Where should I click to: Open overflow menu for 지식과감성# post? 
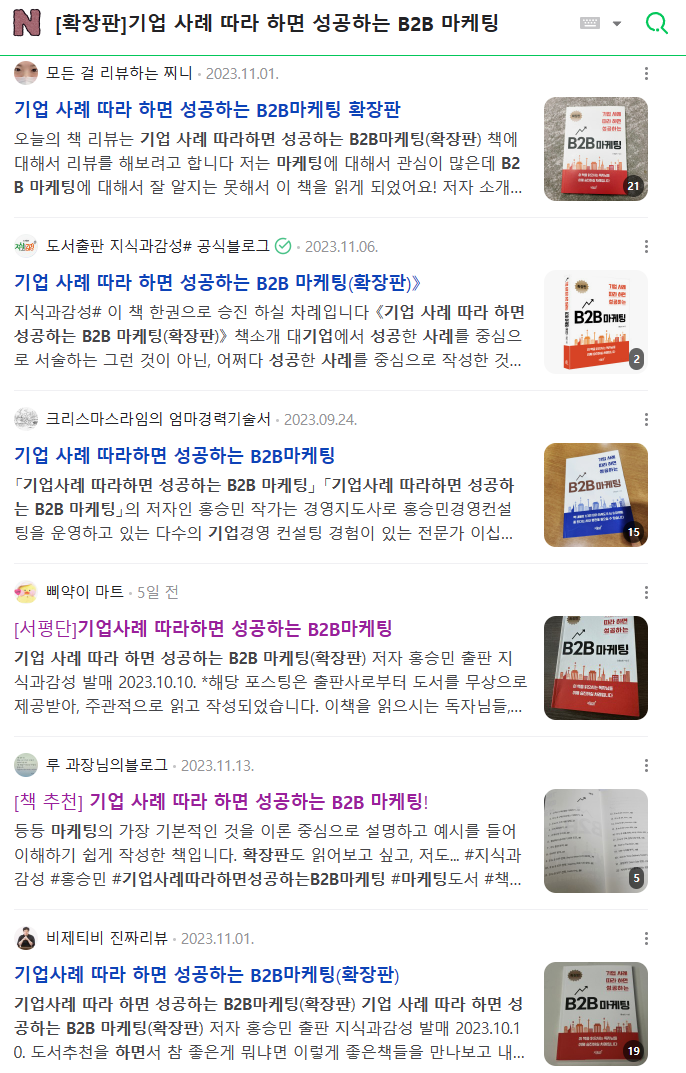[647, 246]
